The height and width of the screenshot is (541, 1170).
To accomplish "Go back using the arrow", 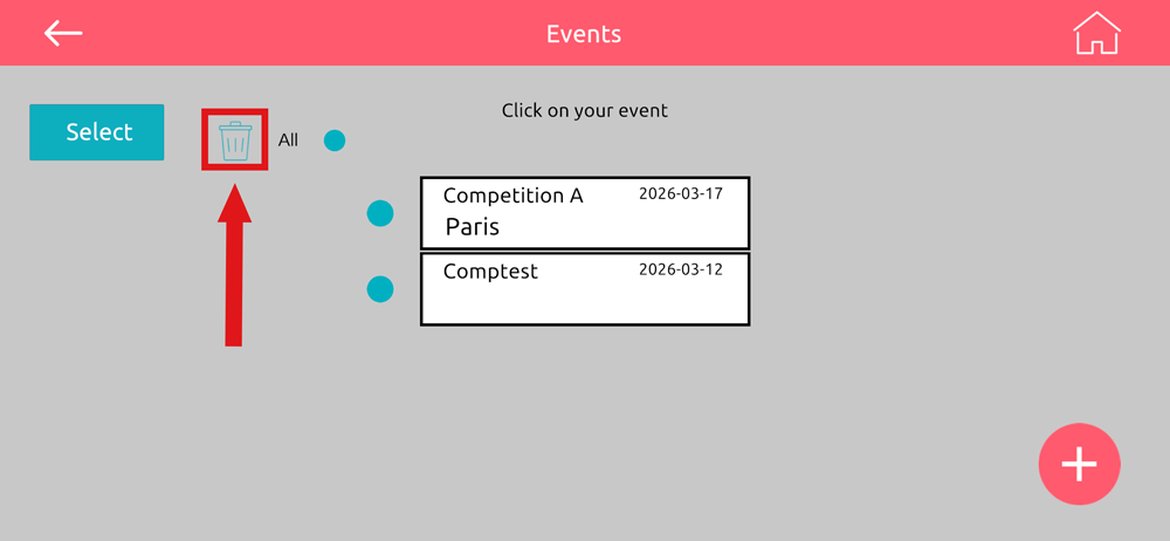I will pos(63,33).
